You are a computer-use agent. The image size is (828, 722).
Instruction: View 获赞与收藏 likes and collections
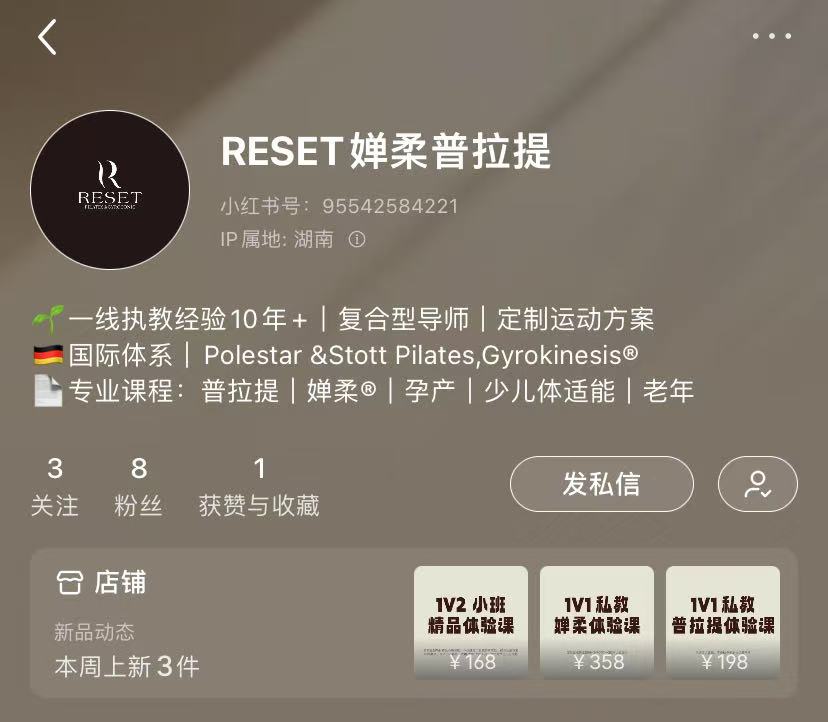pyautogui.click(x=259, y=487)
